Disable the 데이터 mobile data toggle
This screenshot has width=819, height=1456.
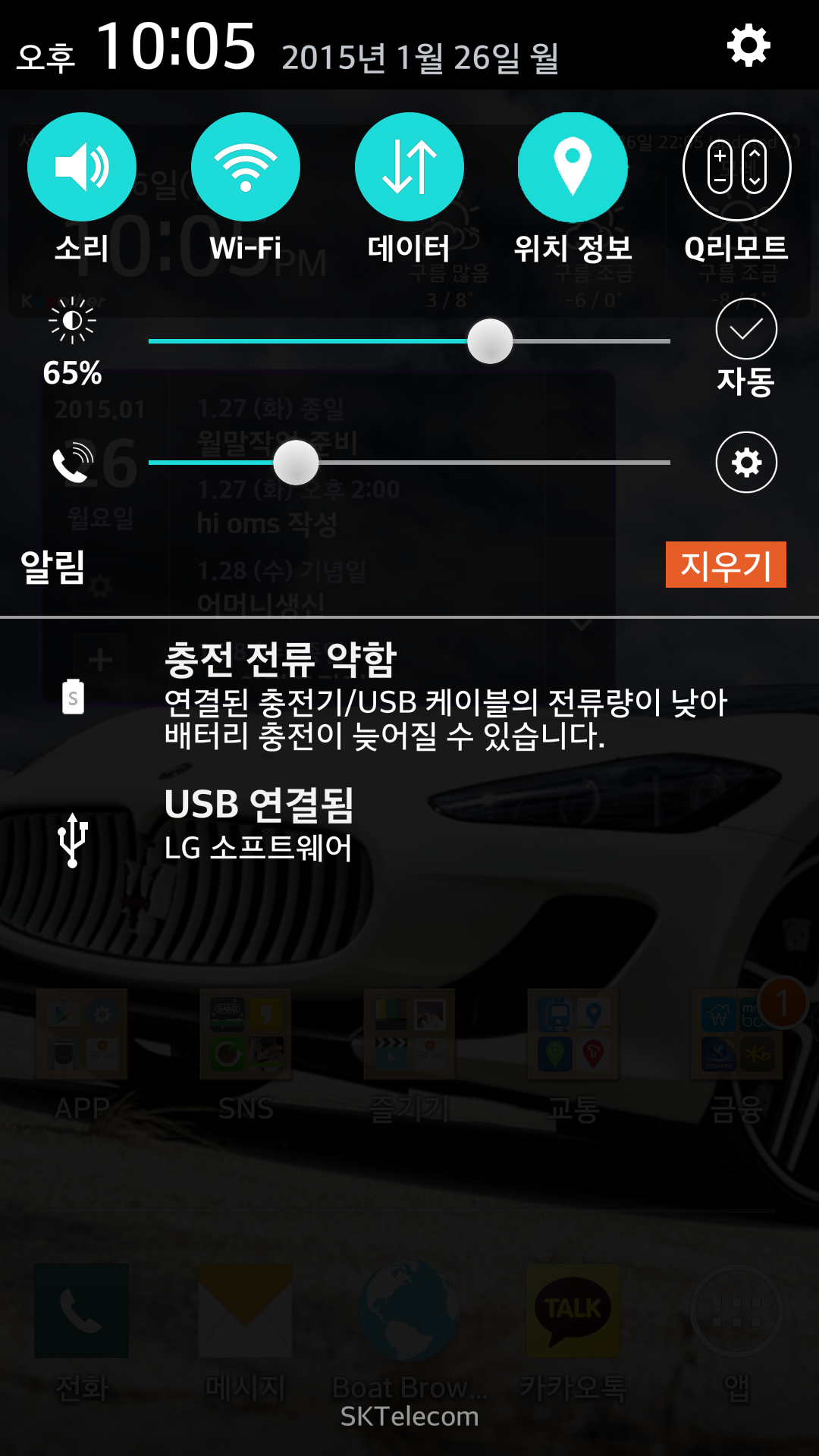tap(409, 168)
